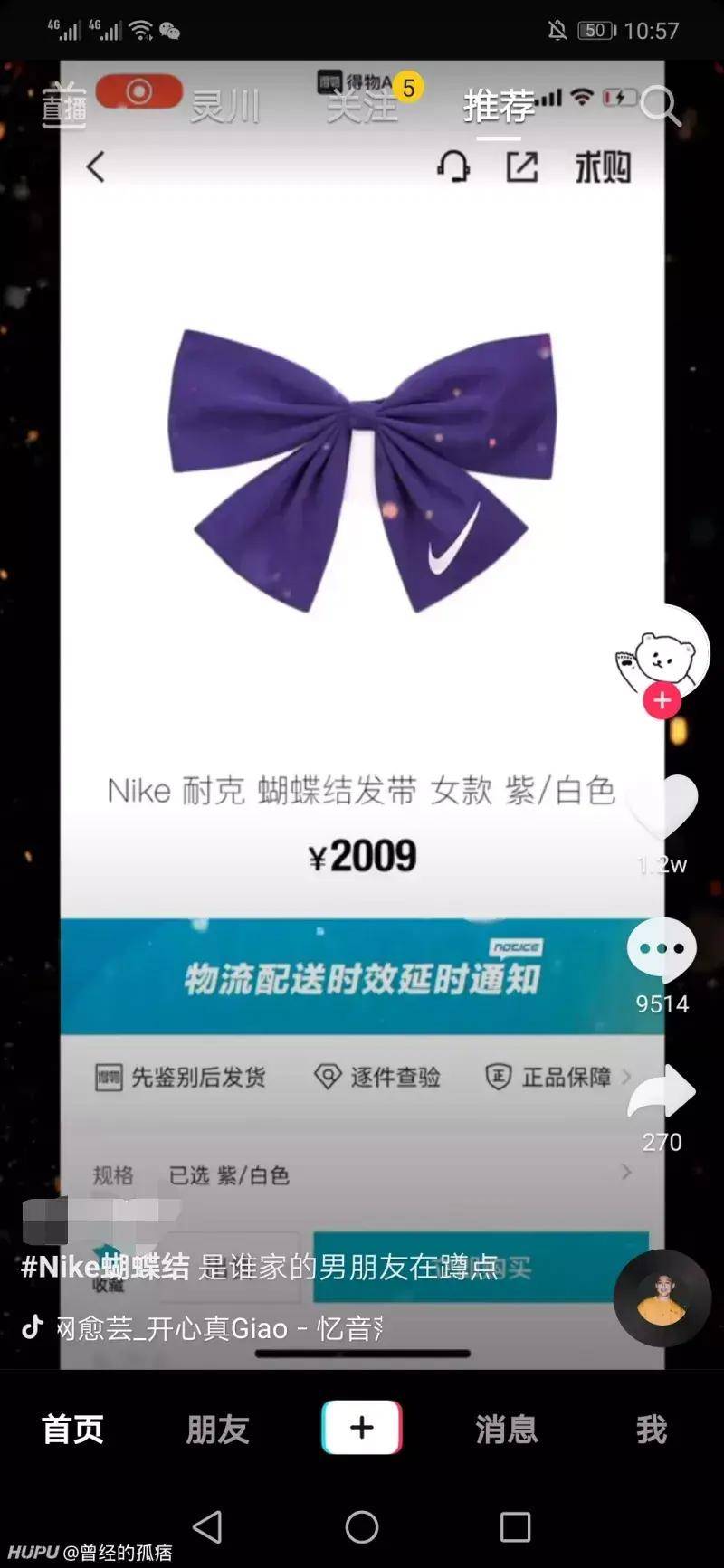724x1568 pixels.
Task: Open the bear avatar creator profile
Action: click(x=666, y=653)
